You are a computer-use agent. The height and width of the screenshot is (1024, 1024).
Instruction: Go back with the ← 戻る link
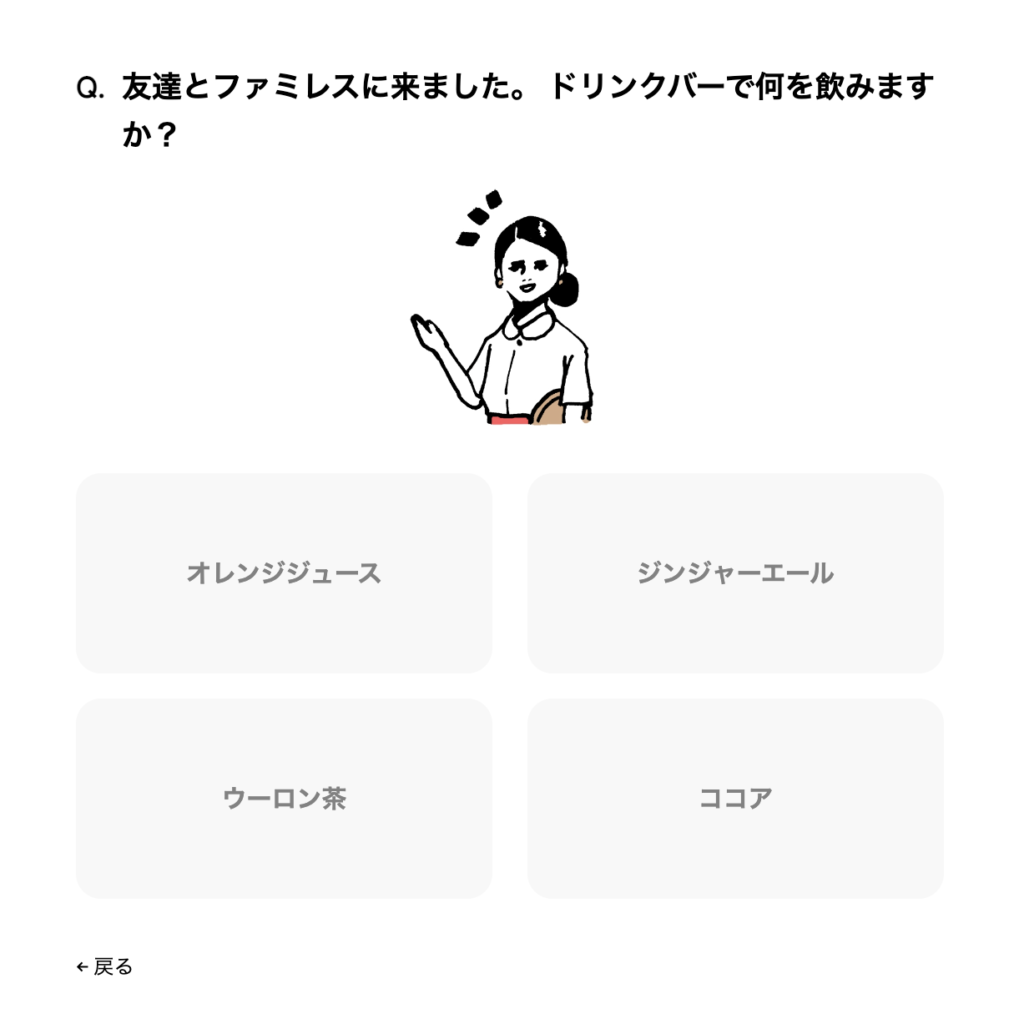click(104, 967)
